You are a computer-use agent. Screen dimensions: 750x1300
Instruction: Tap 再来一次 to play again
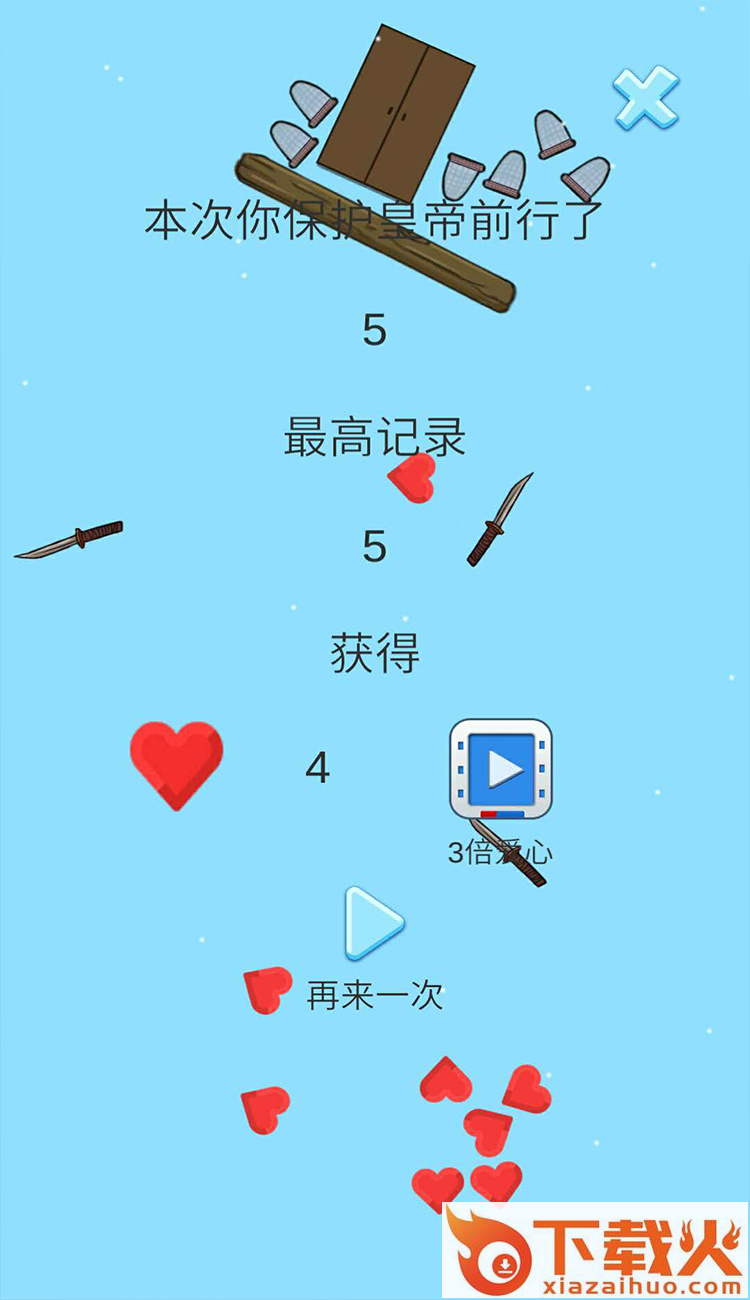pyautogui.click(x=374, y=924)
